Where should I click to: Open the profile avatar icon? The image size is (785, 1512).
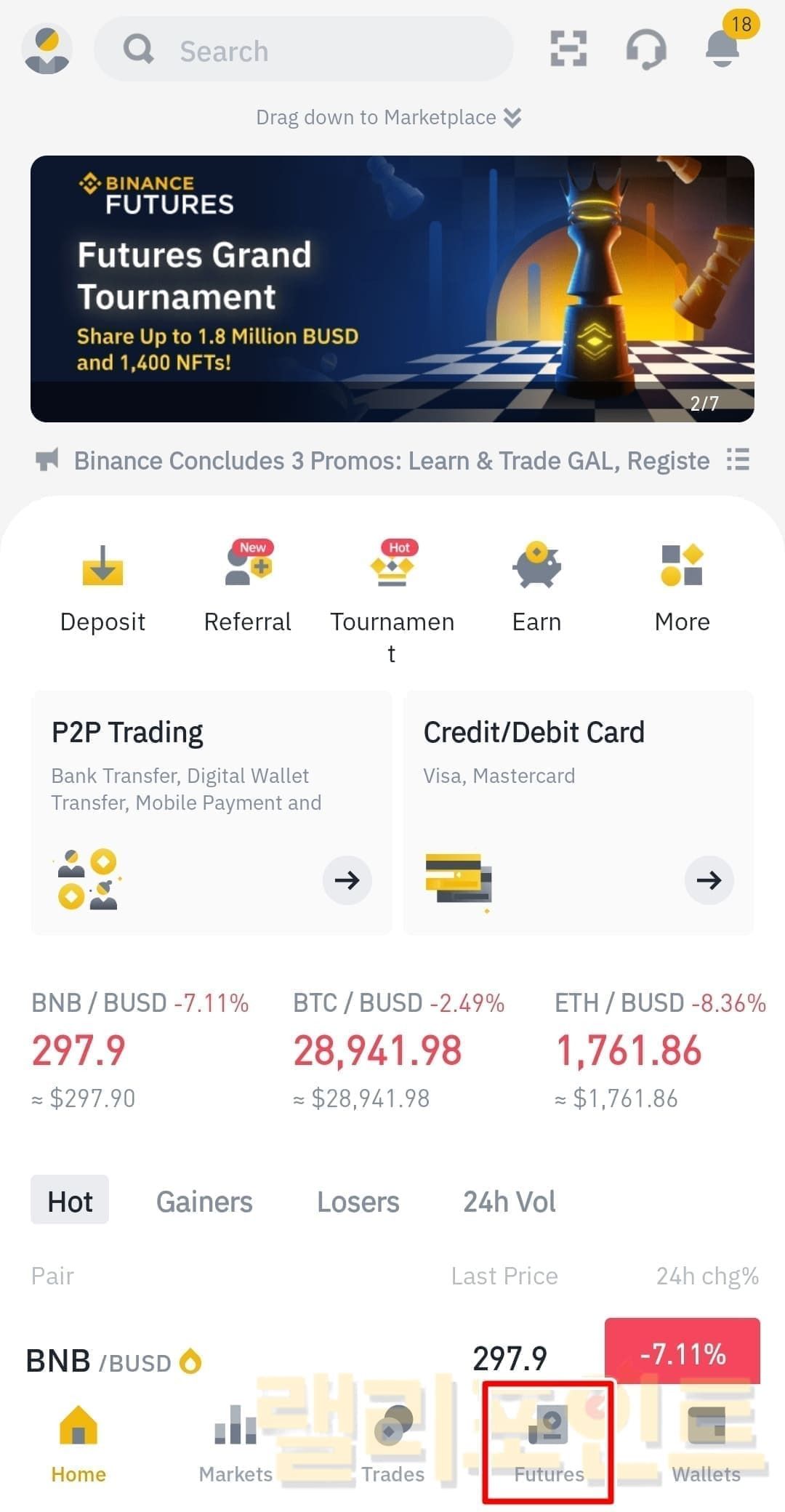pyautogui.click(x=47, y=49)
